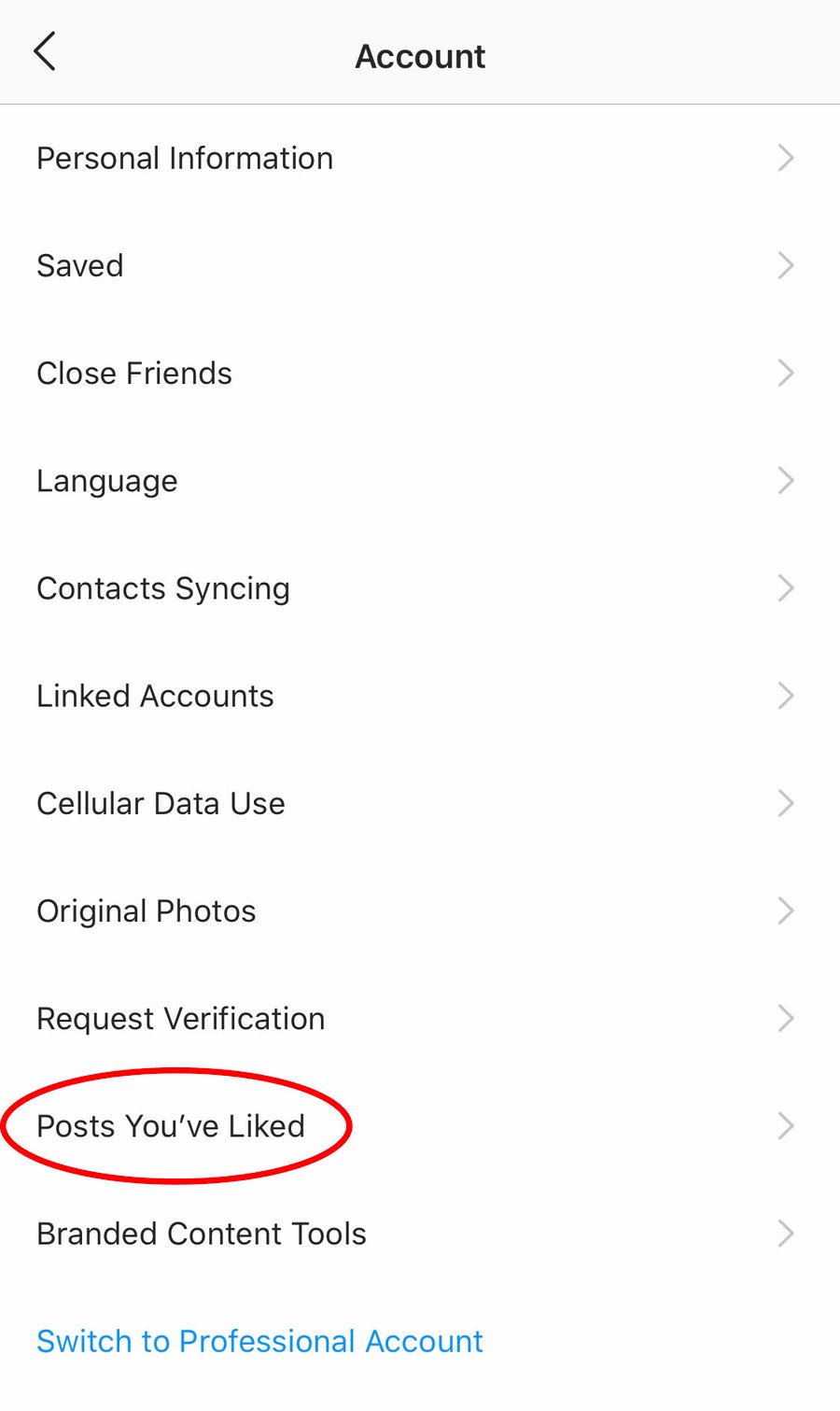Go back from the Account screen
840x1411 pixels.
coord(45,52)
